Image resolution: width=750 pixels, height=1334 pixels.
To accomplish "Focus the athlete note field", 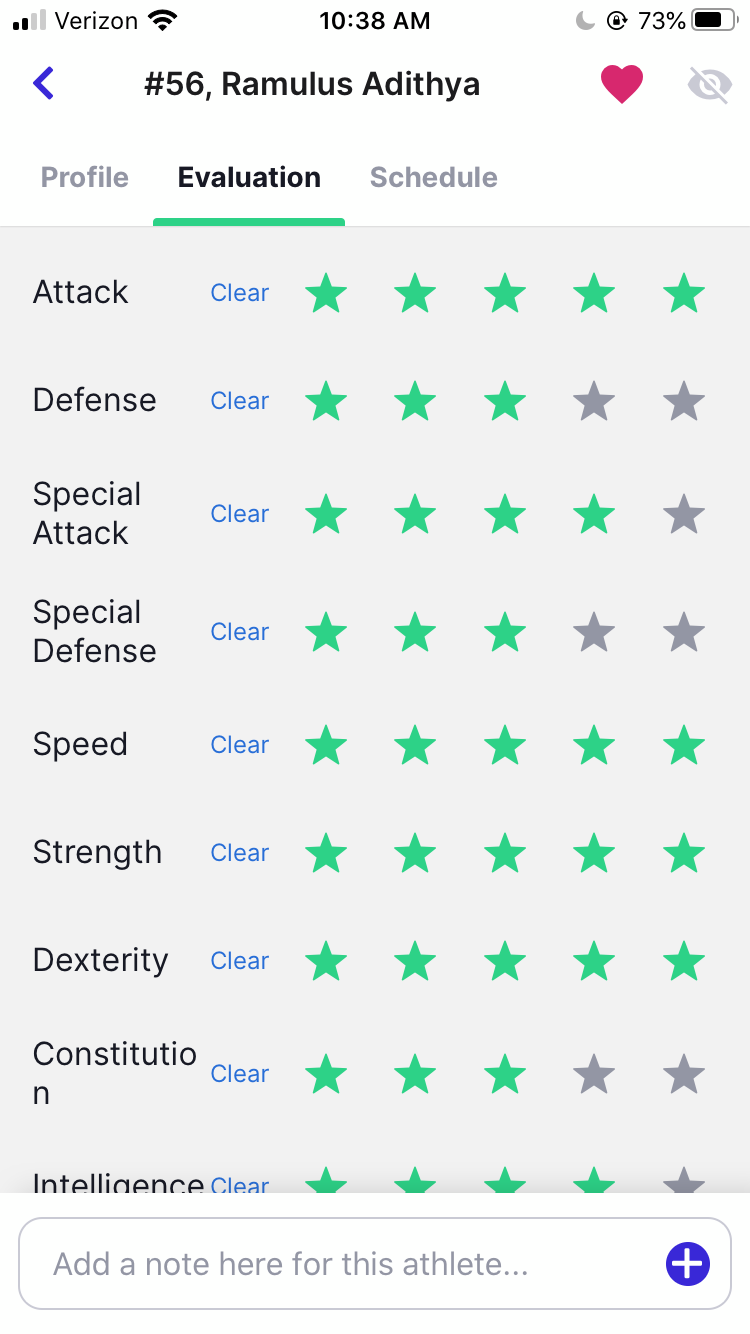I will [340, 1264].
